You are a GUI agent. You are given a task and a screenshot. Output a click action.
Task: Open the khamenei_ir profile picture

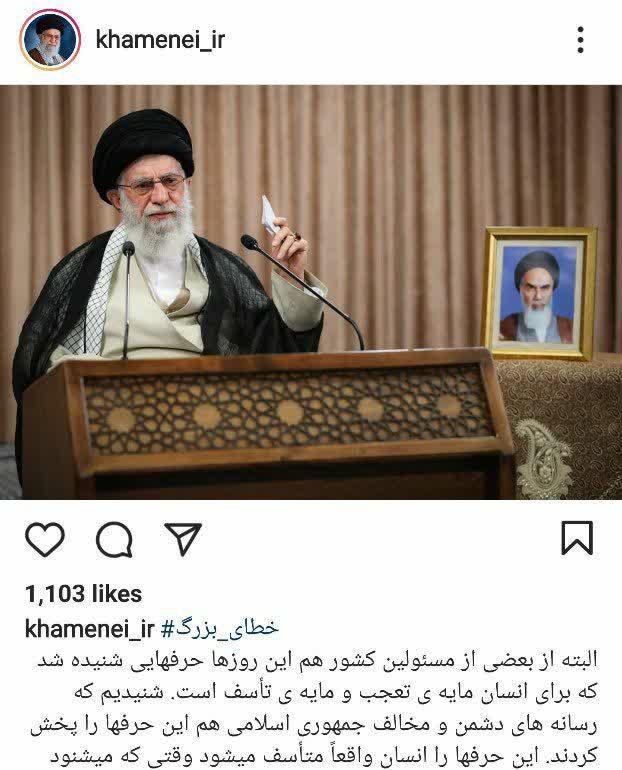pyautogui.click(x=49, y=40)
